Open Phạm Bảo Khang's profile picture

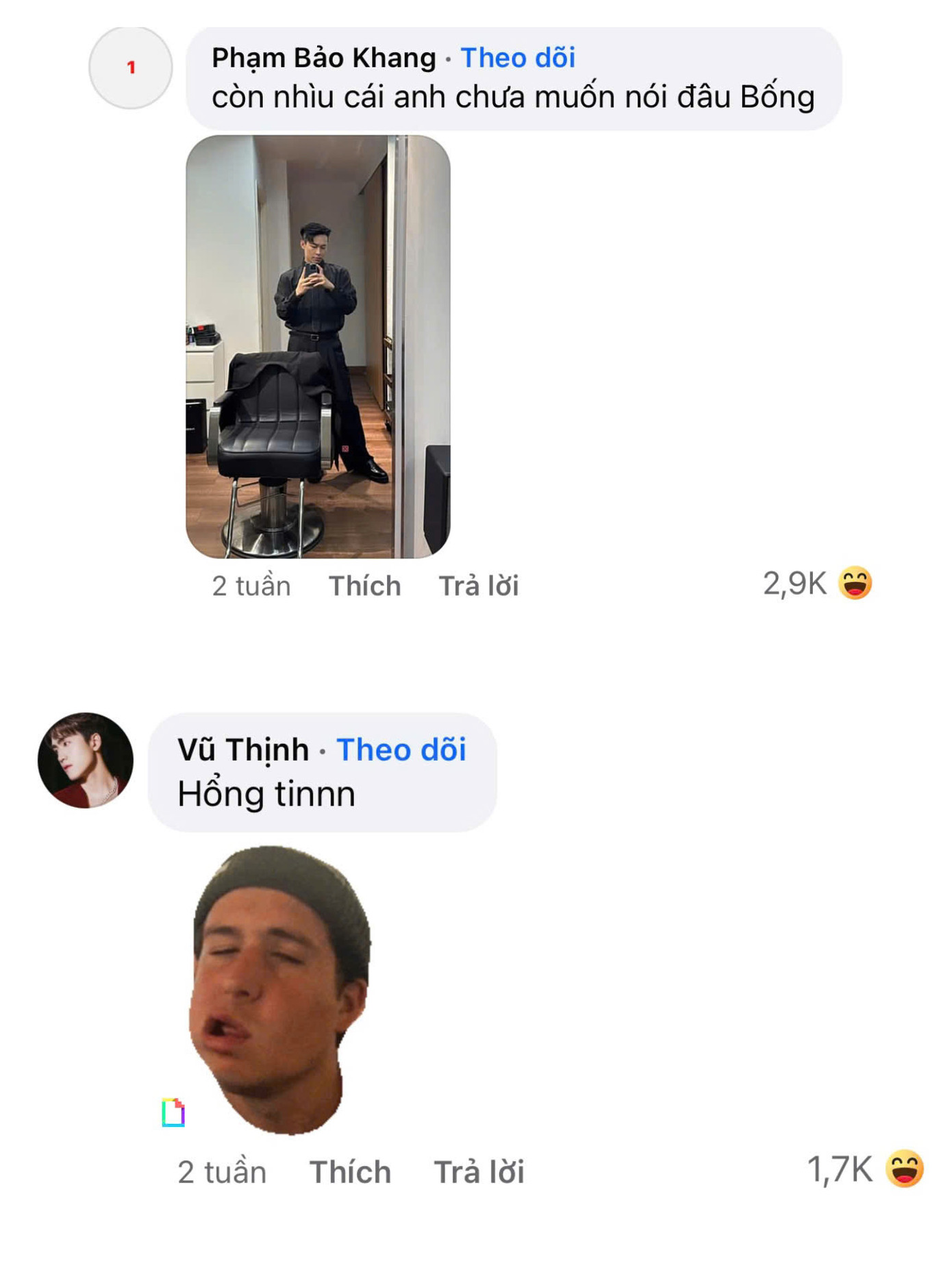131,68
